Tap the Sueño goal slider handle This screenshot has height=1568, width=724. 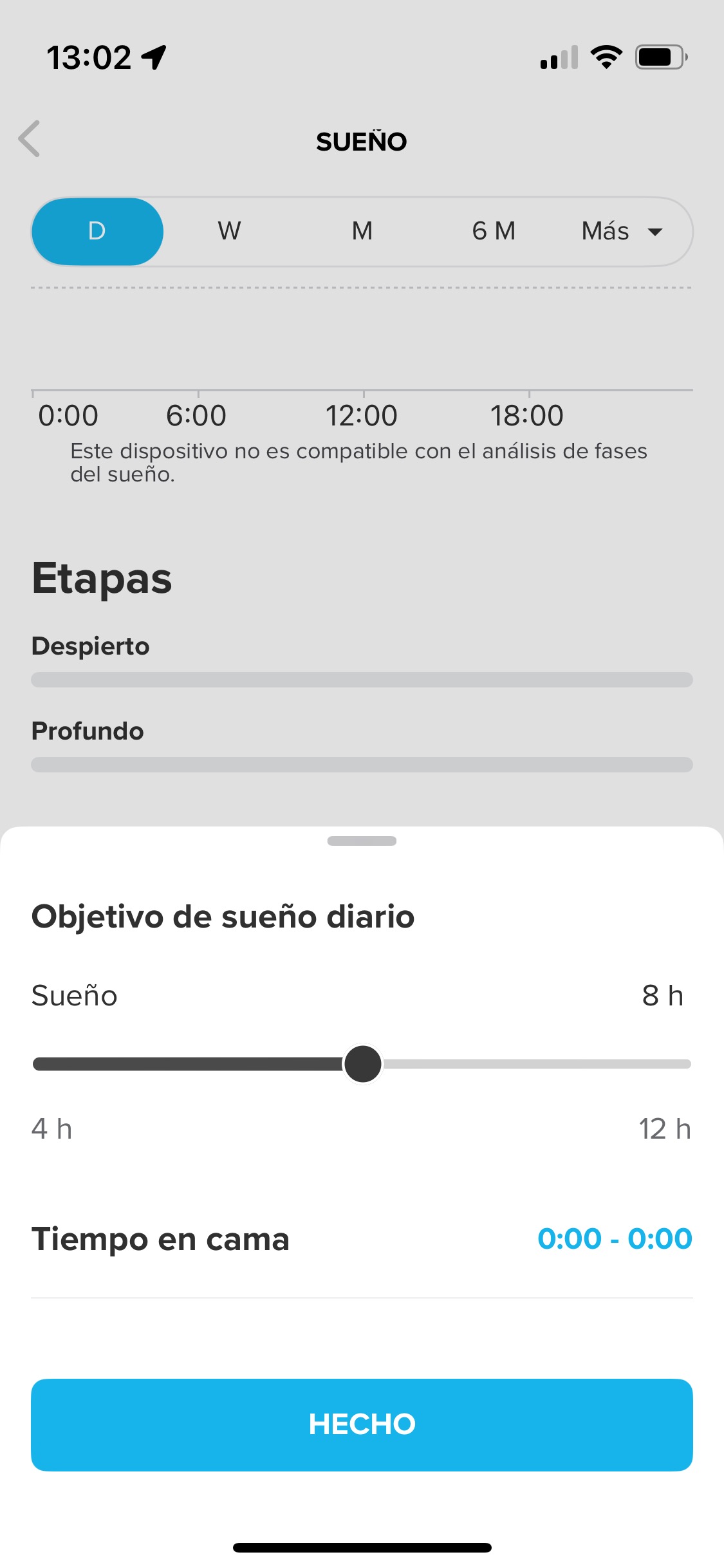(x=363, y=1064)
